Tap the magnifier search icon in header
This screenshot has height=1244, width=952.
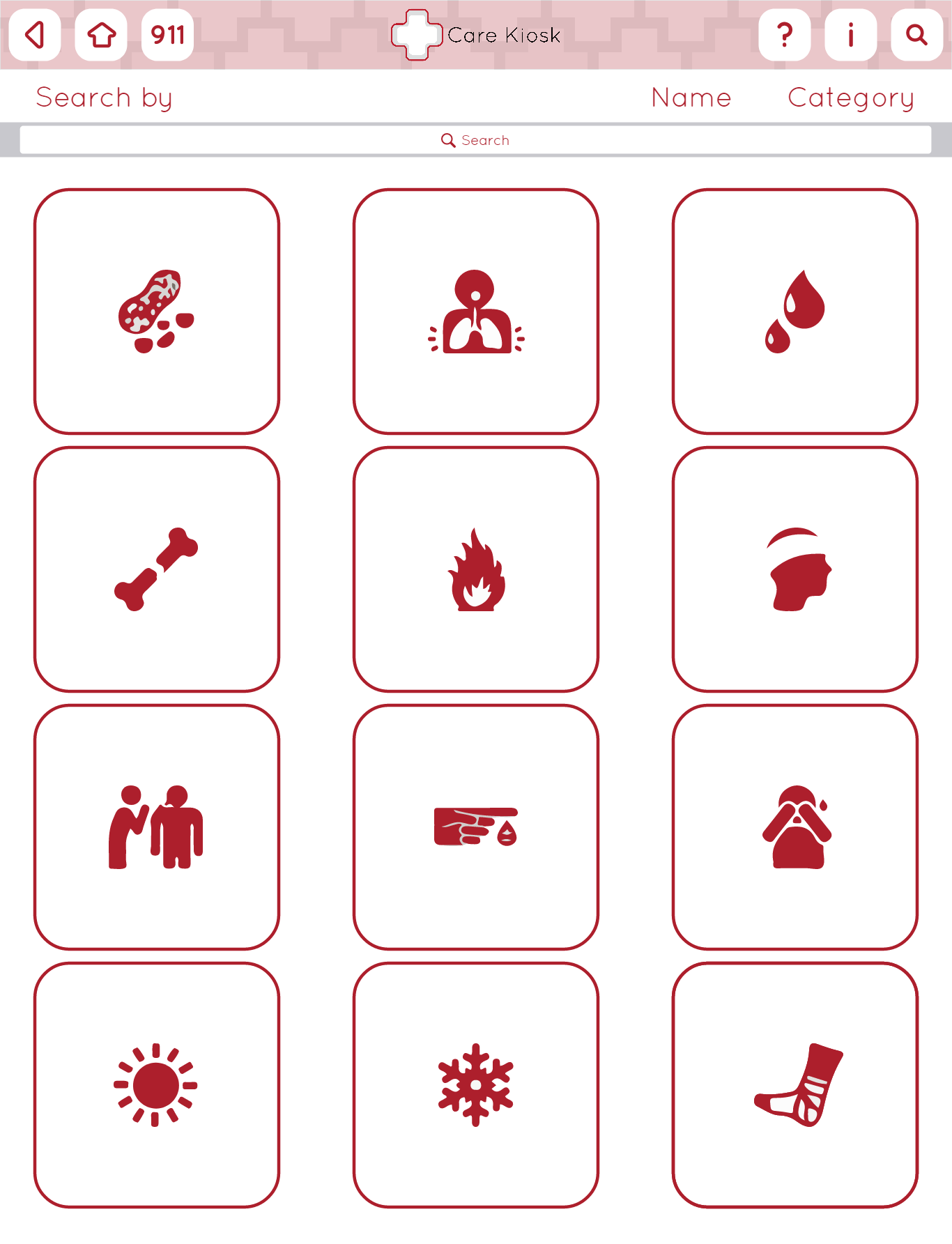point(917,35)
